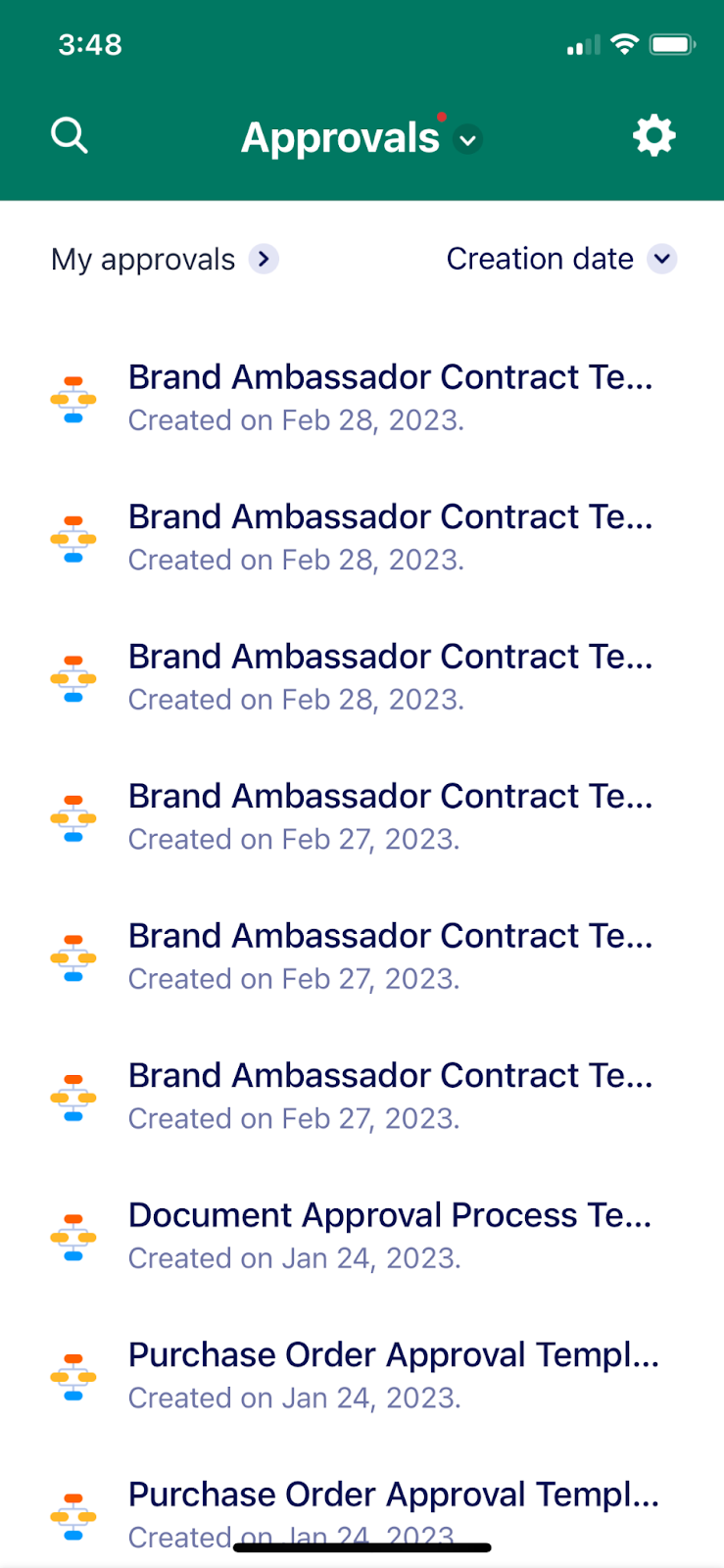This screenshot has height=1568, width=724.
Task: Open the settings gear
Action: point(653,136)
